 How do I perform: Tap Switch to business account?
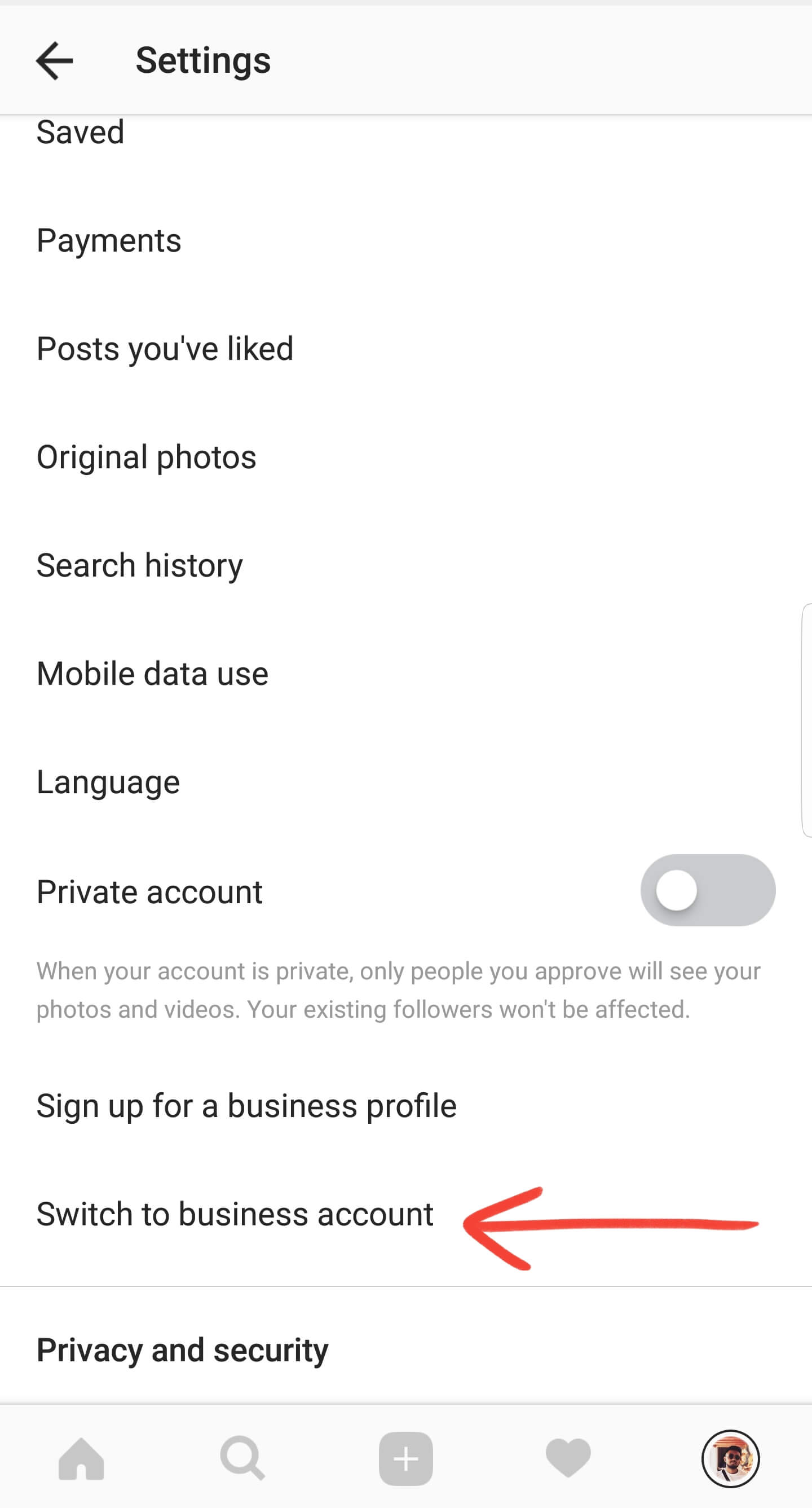tap(235, 1214)
